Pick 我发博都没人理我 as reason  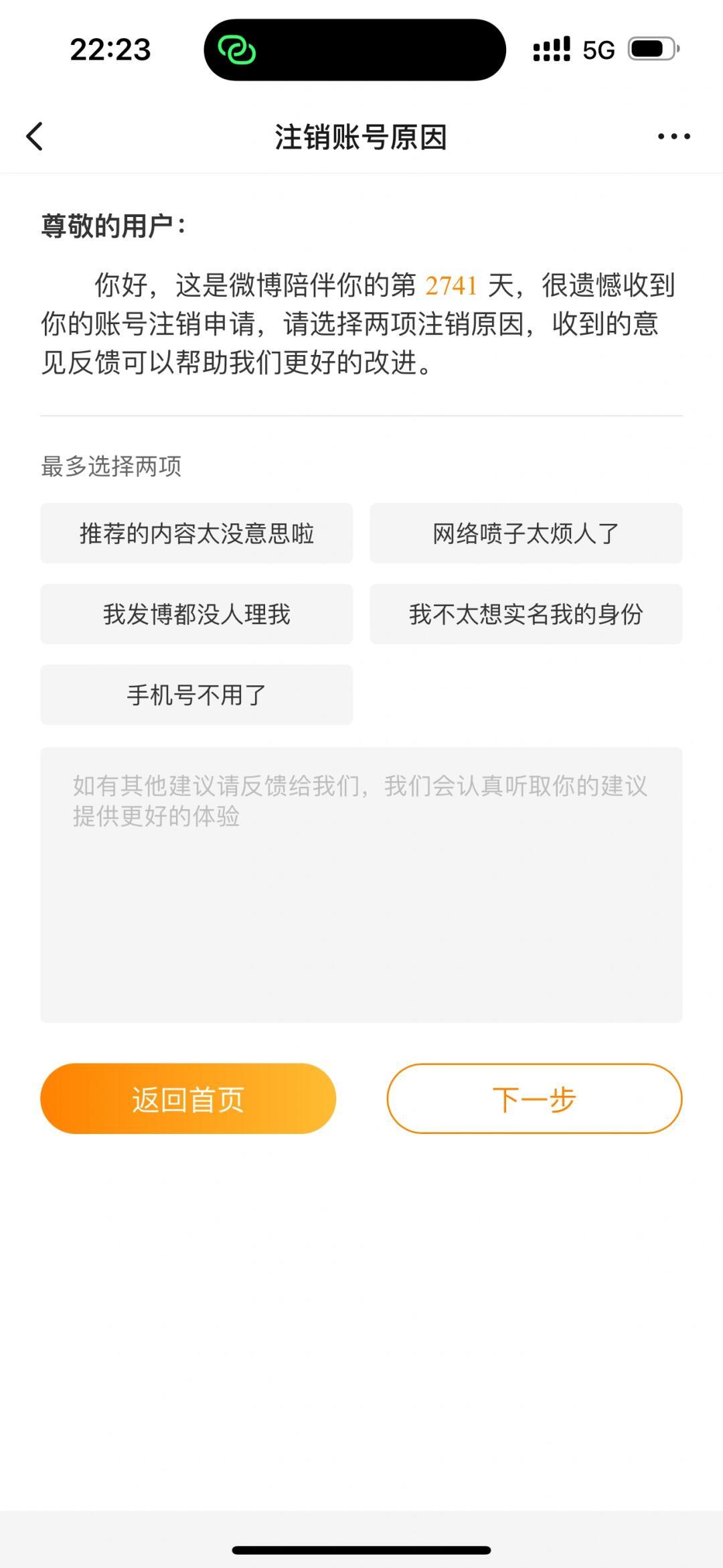tap(196, 614)
